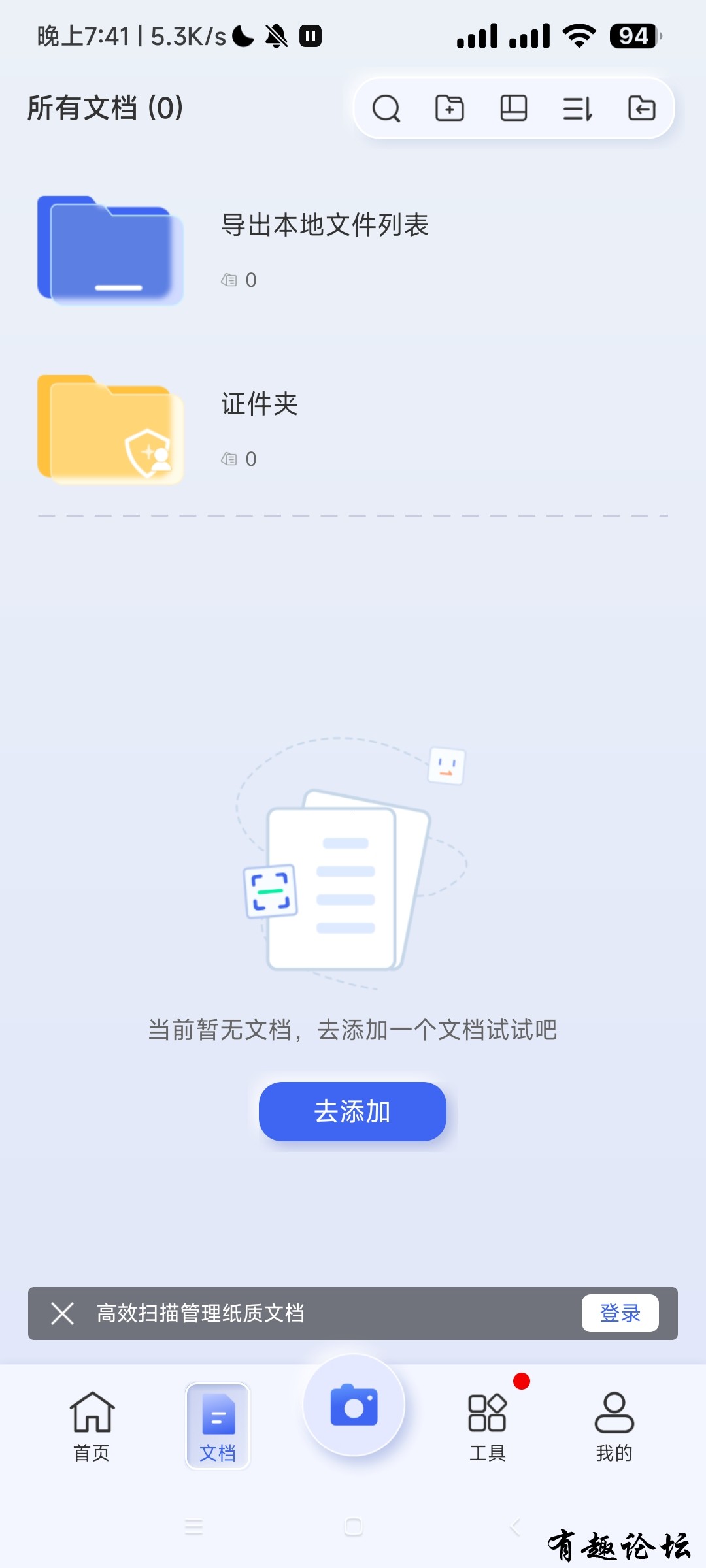Switch the document layout view
The height and width of the screenshot is (1568, 706).
pyautogui.click(x=514, y=108)
